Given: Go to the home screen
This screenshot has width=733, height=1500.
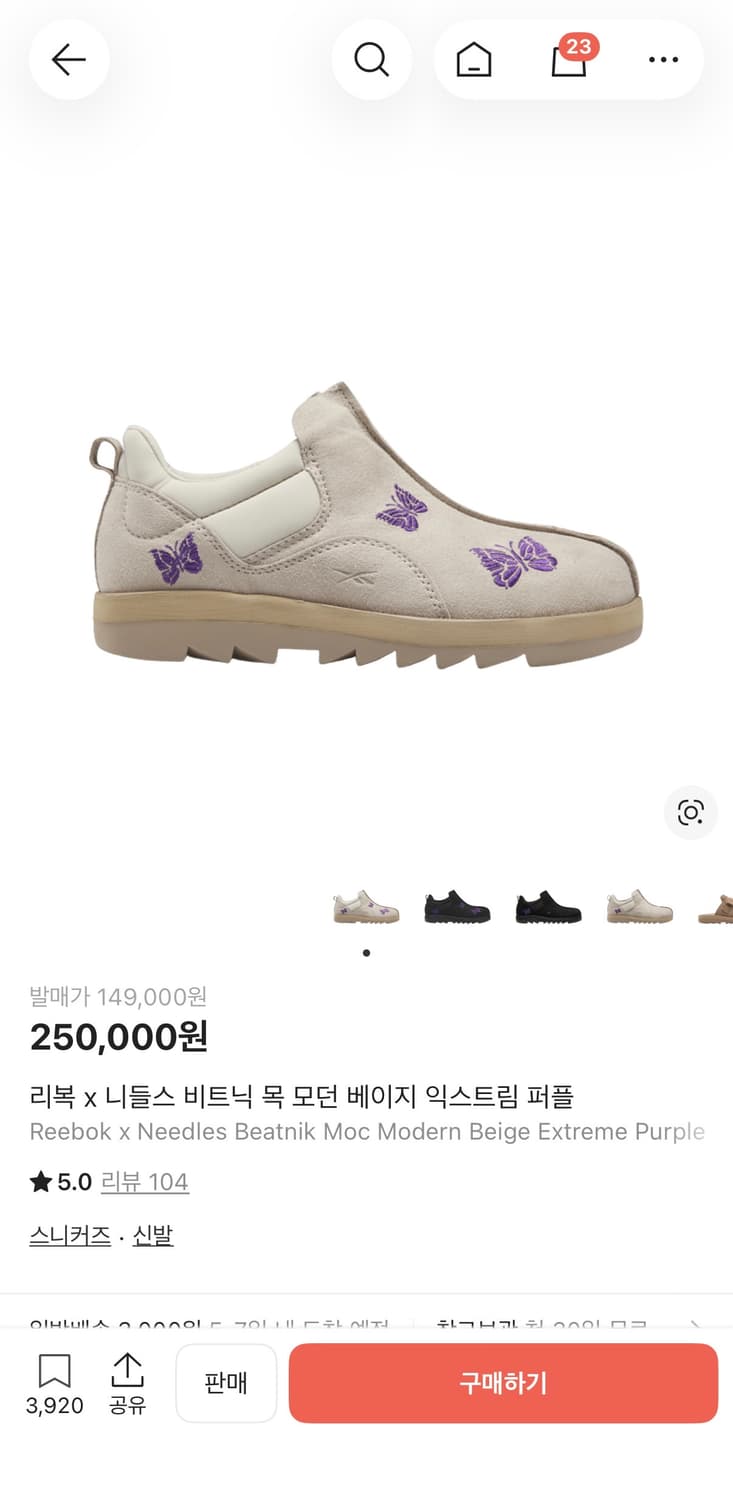Looking at the screenshot, I should click(474, 59).
